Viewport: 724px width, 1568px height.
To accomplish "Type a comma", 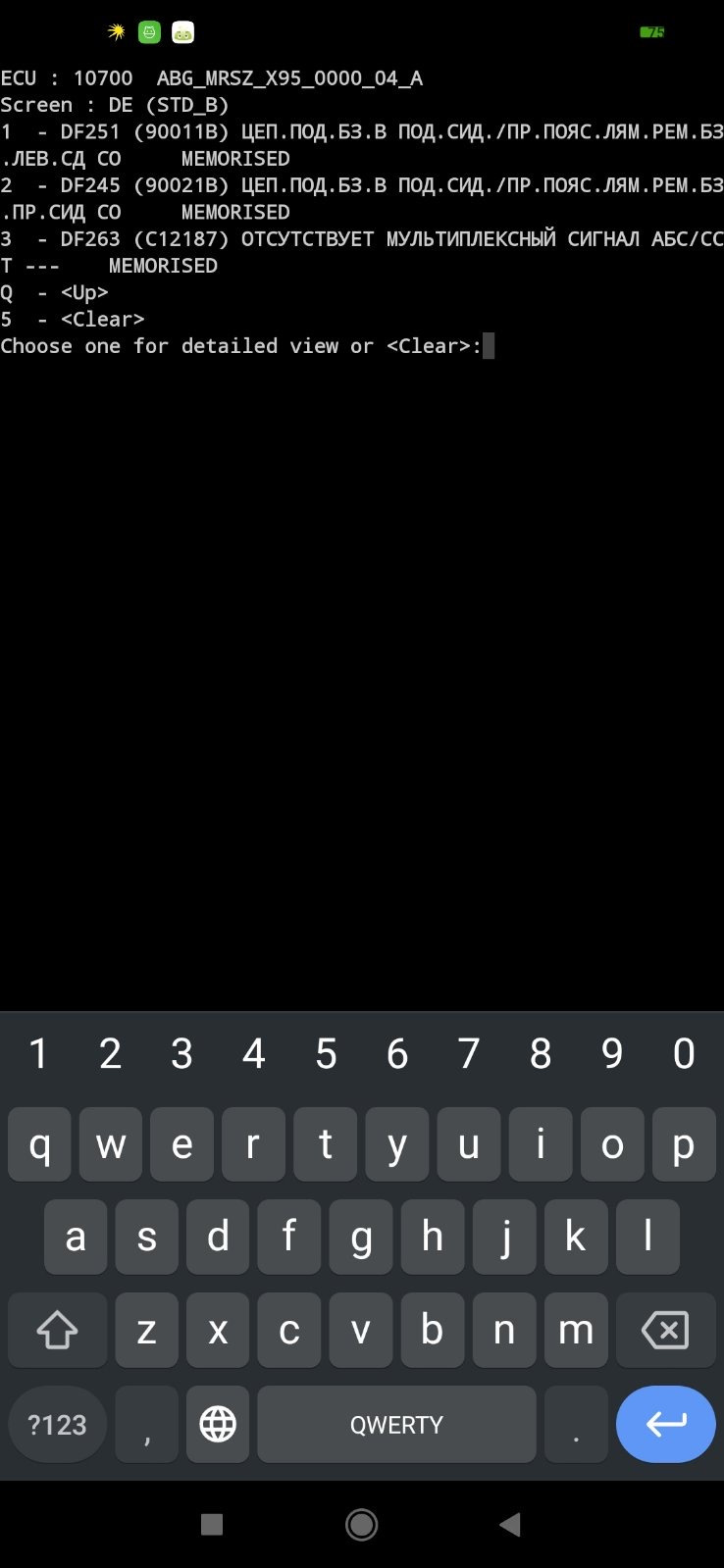I will coord(146,1424).
